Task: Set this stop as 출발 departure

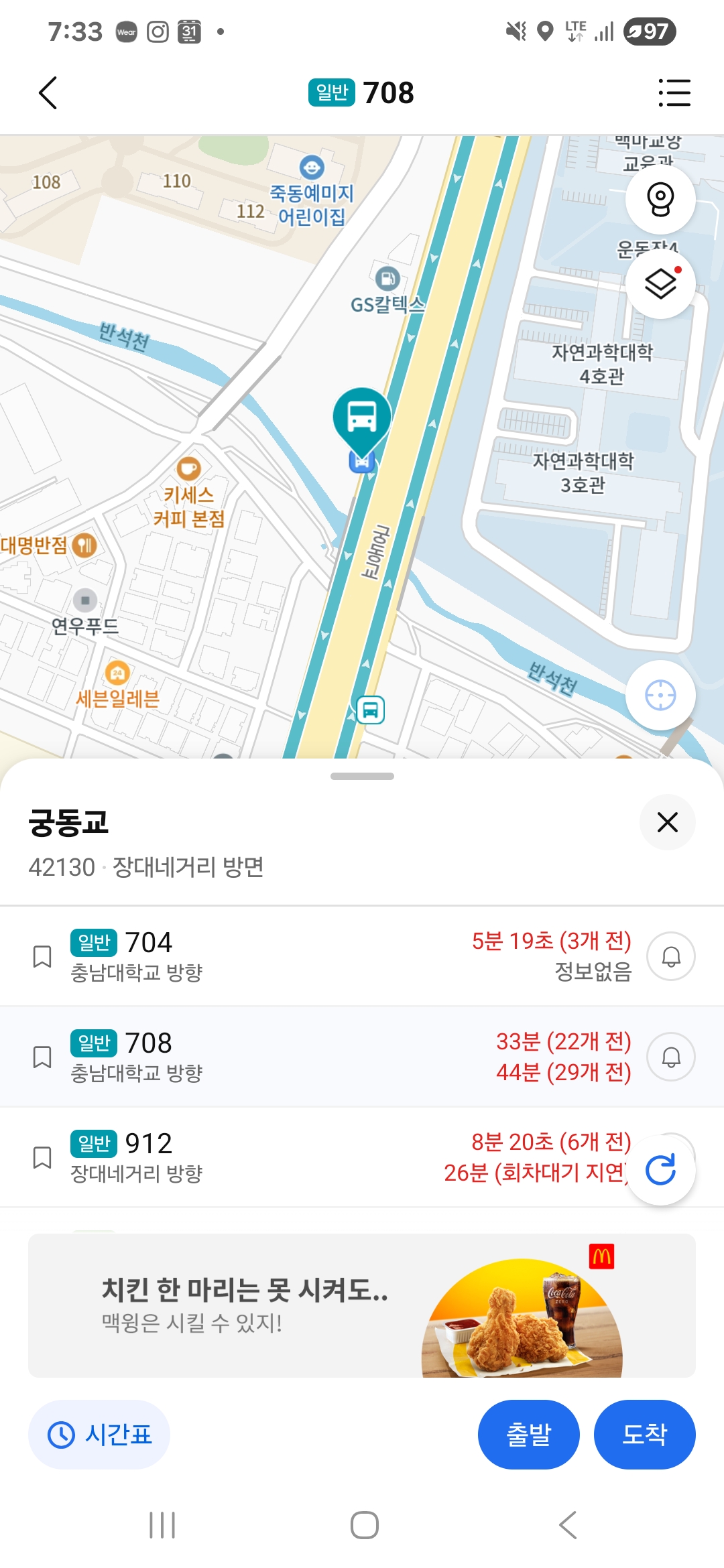Action: [x=528, y=1435]
